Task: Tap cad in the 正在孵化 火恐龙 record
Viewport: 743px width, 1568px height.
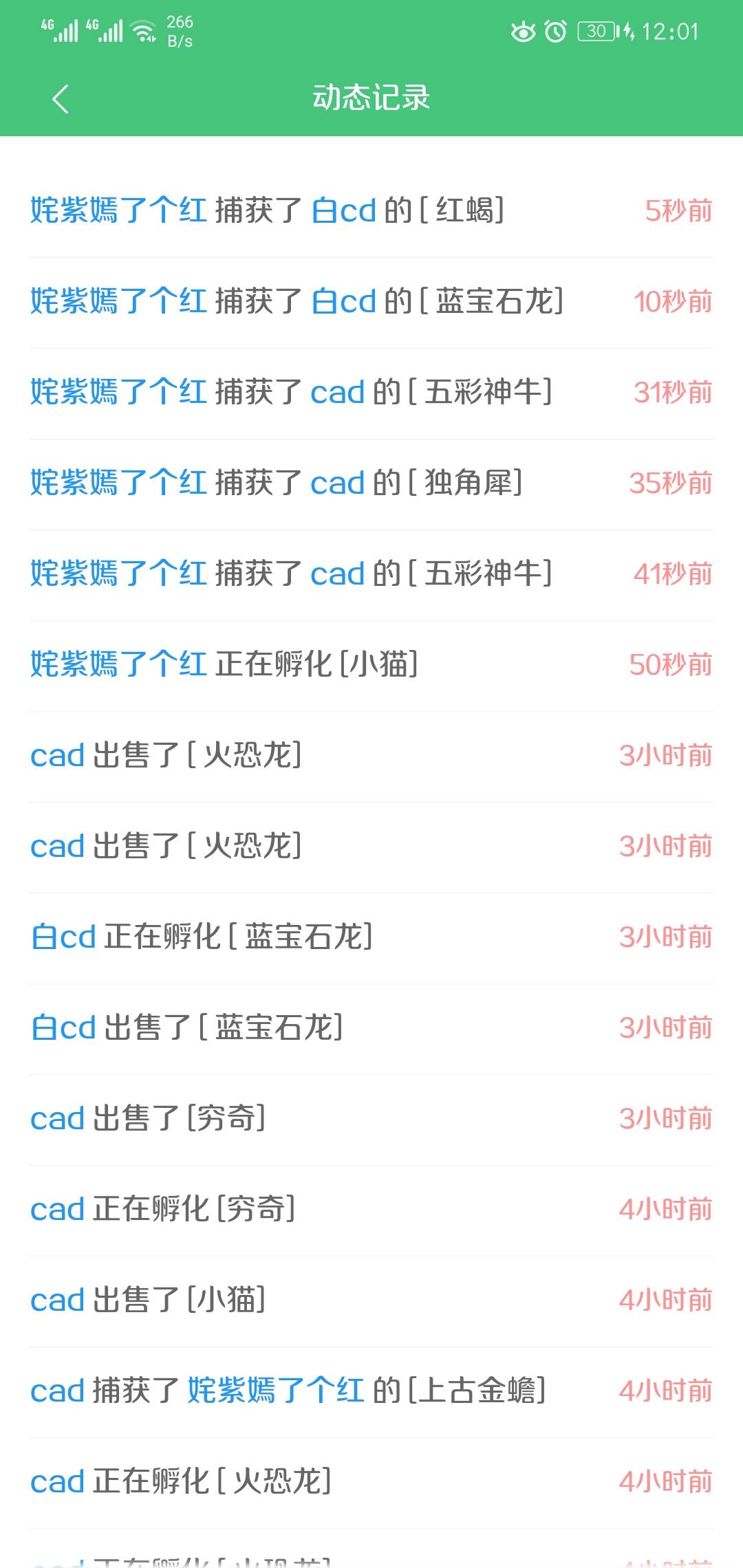Action: click(x=57, y=1481)
